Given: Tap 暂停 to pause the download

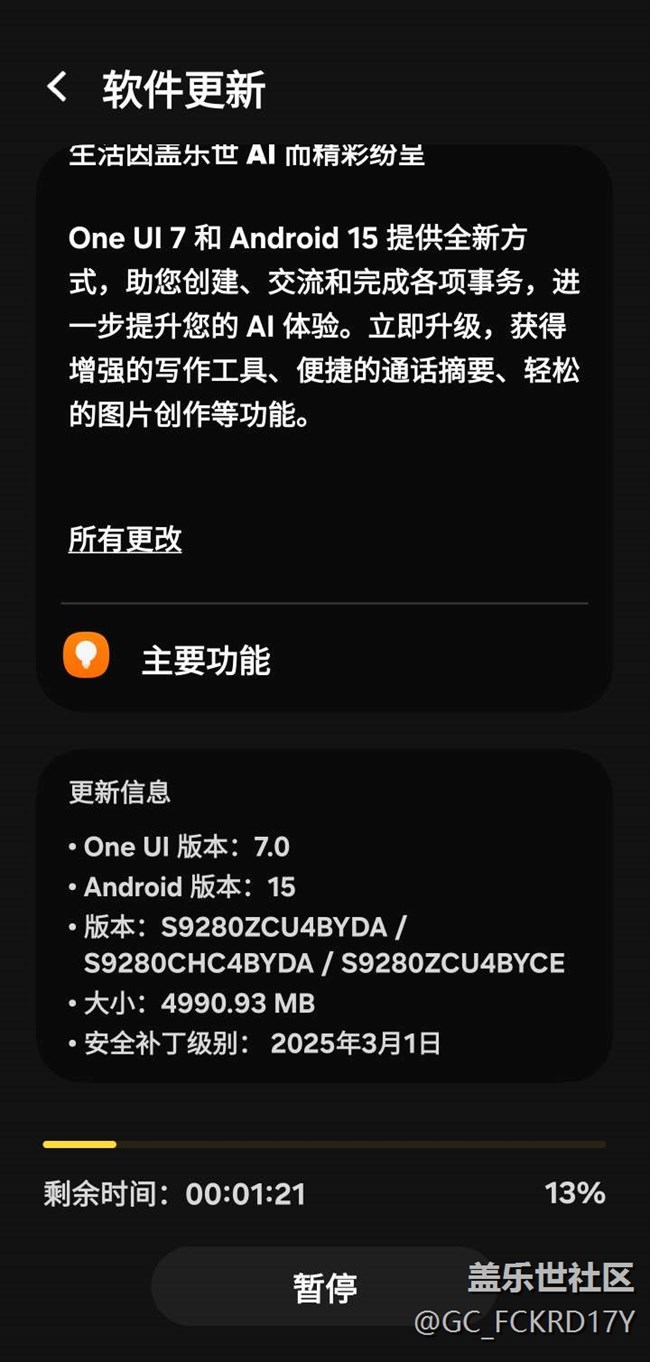Looking at the screenshot, I should [x=324, y=1286].
